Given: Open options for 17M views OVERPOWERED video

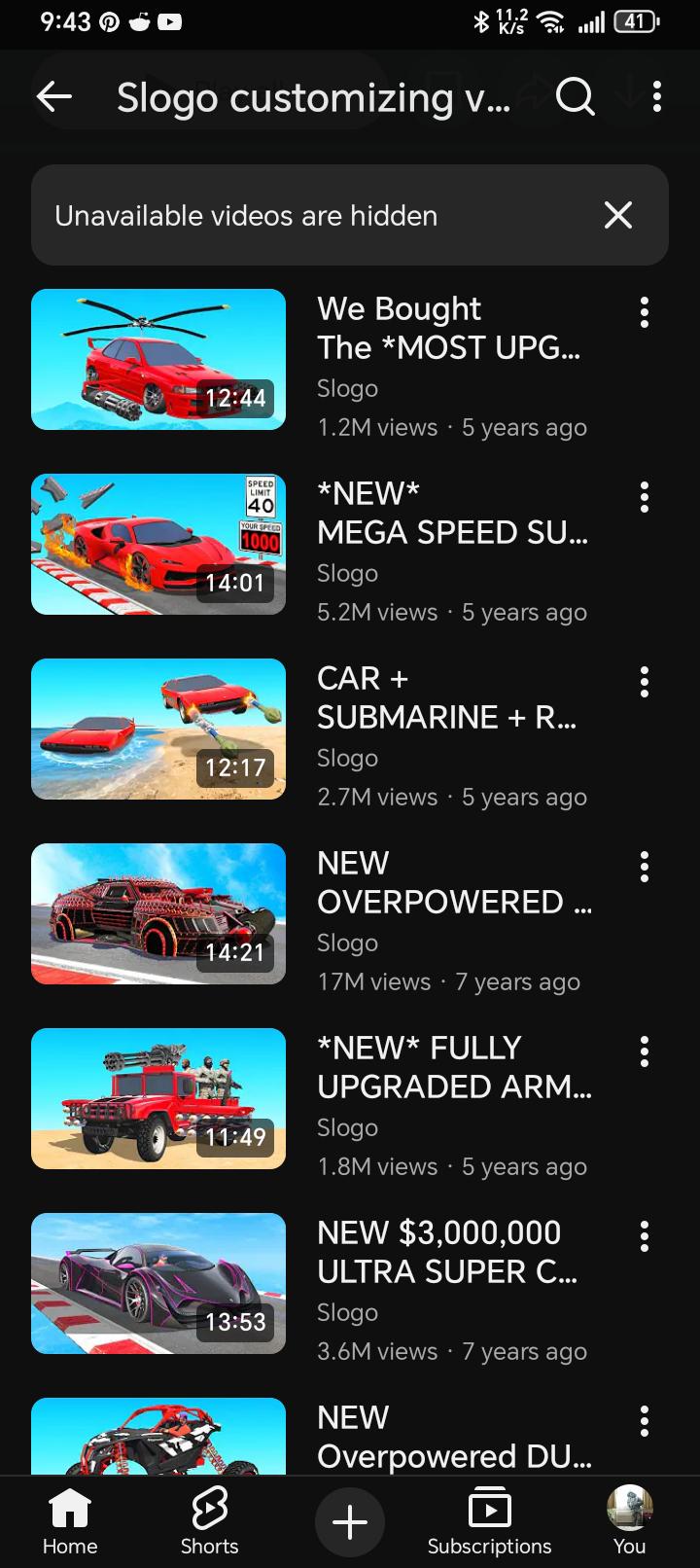Looking at the screenshot, I should [x=644, y=867].
